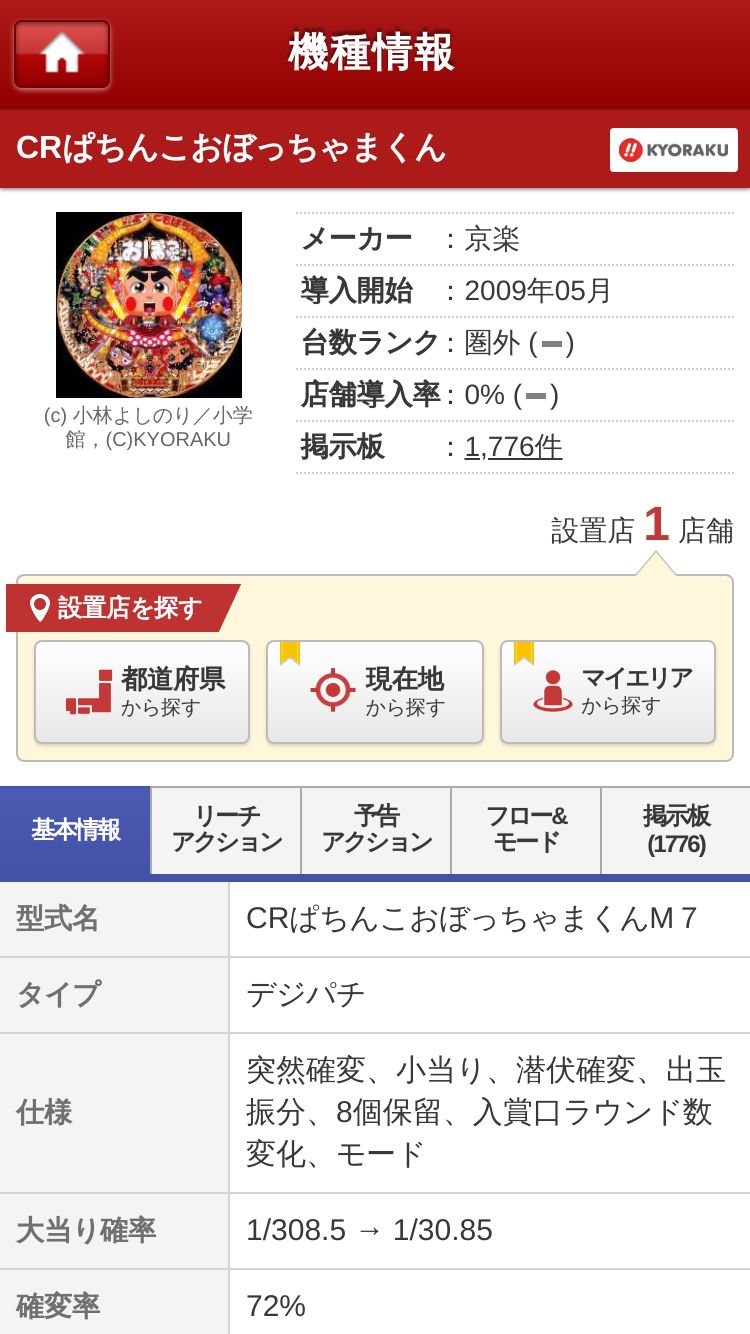The height and width of the screenshot is (1334, 750).
Task: Switch to フロー&モード tab
Action: click(526, 830)
